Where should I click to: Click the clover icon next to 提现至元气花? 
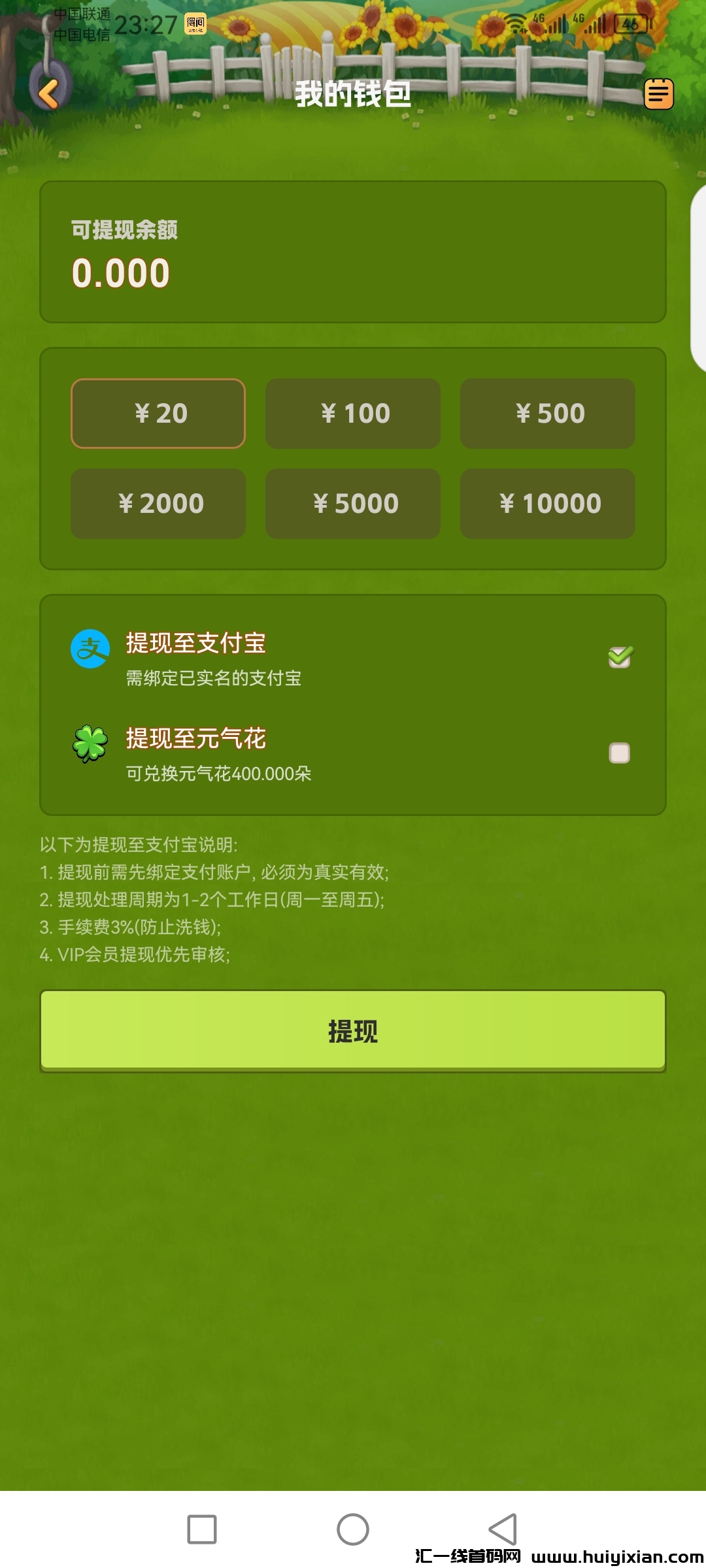pyautogui.click(x=90, y=743)
